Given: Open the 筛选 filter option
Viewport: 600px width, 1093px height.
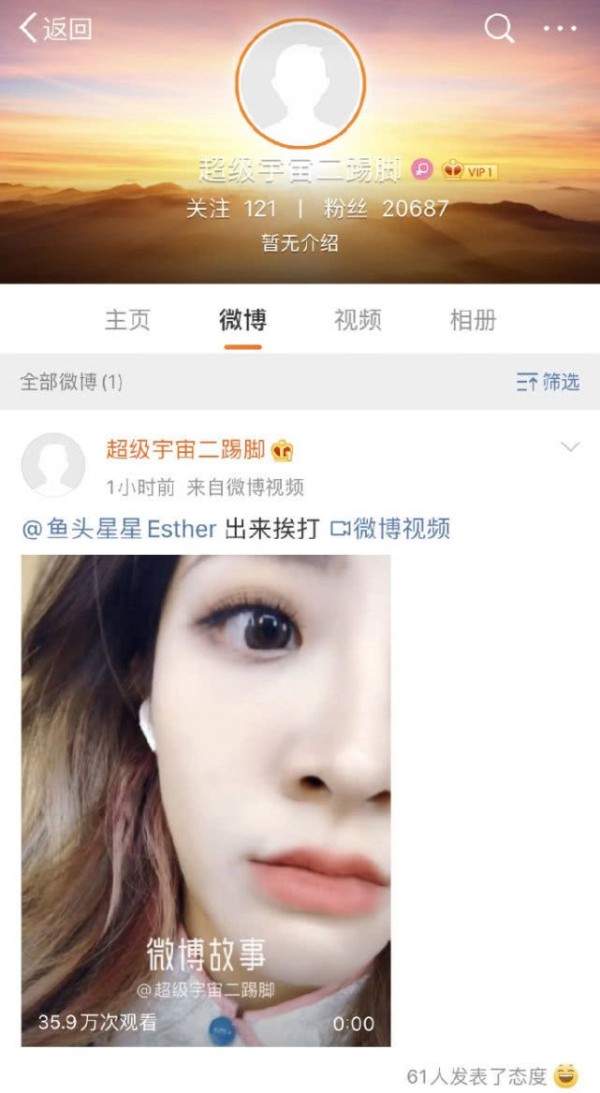Looking at the screenshot, I should click(548, 381).
